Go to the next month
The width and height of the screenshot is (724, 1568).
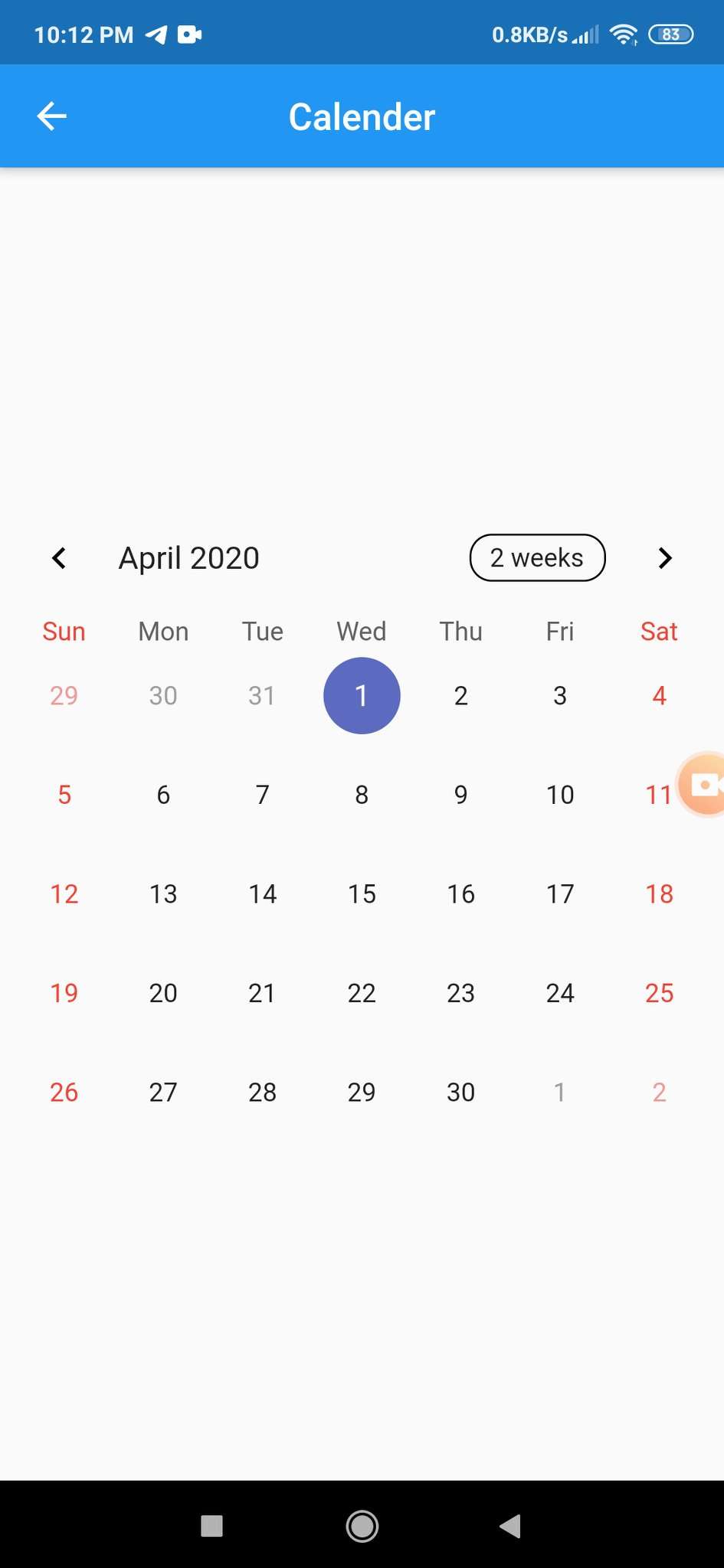664,558
